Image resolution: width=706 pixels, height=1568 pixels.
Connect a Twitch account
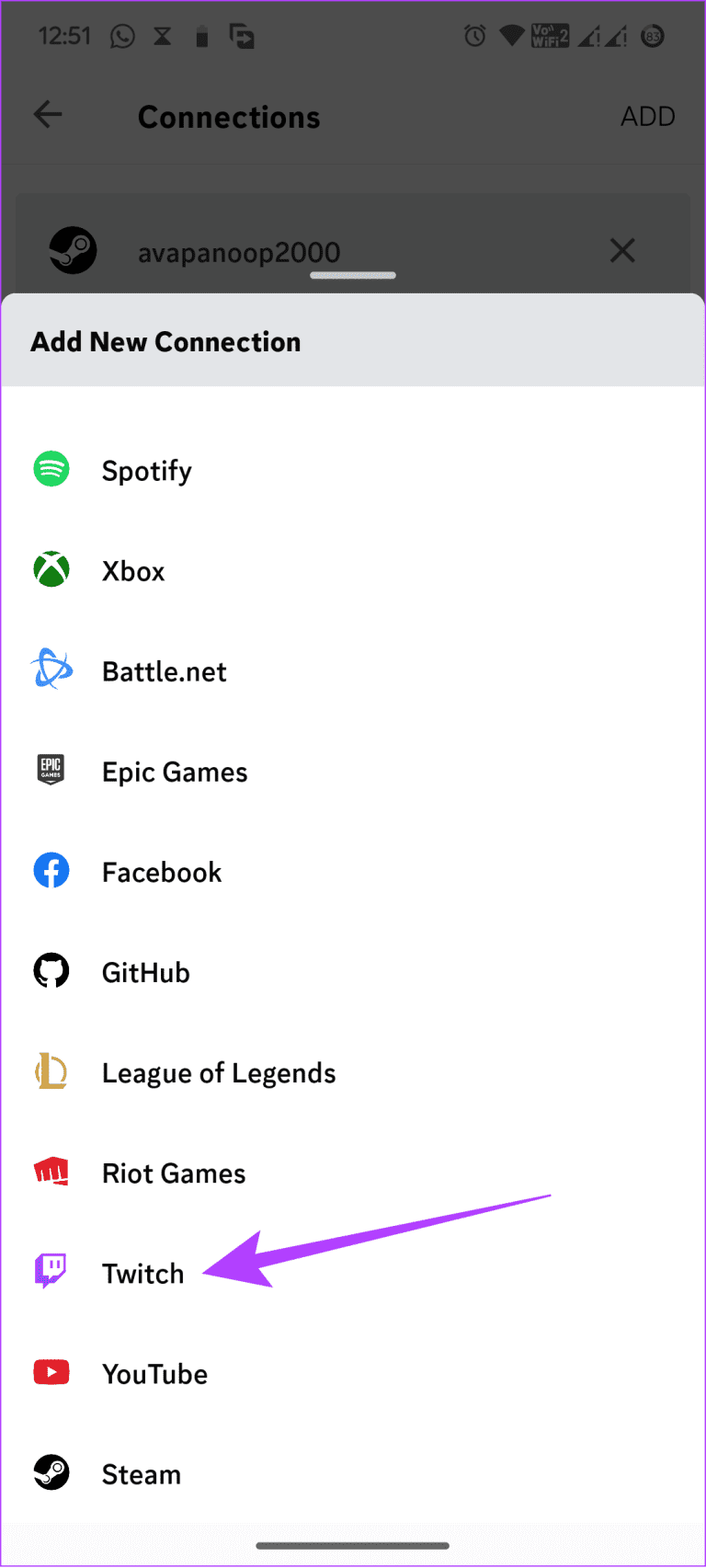142,1273
